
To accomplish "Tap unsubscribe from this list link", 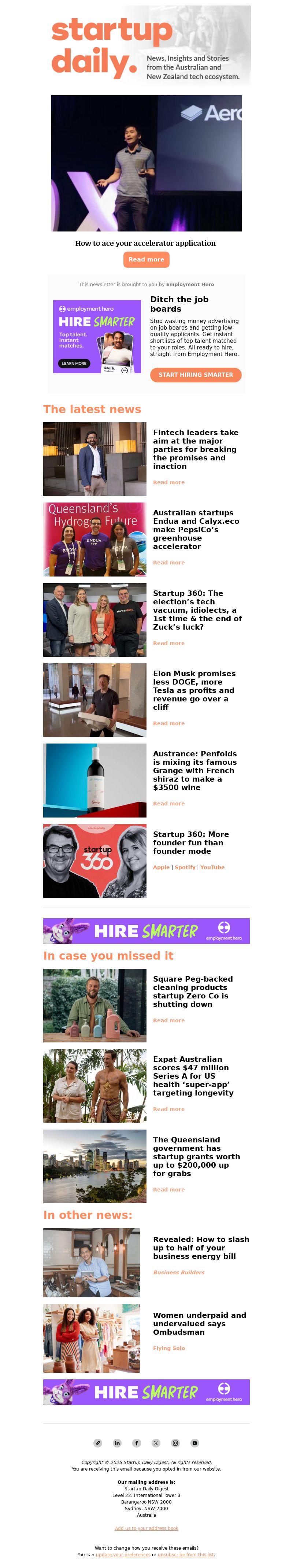I will click(186, 1554).
